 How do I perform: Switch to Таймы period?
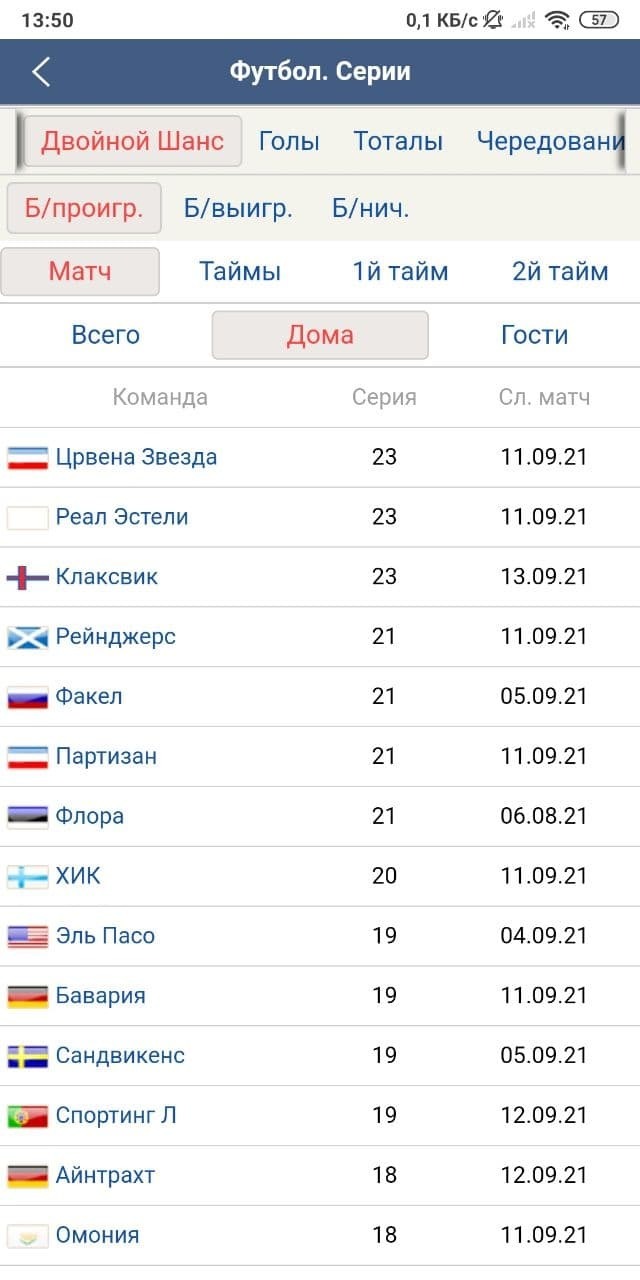240,271
